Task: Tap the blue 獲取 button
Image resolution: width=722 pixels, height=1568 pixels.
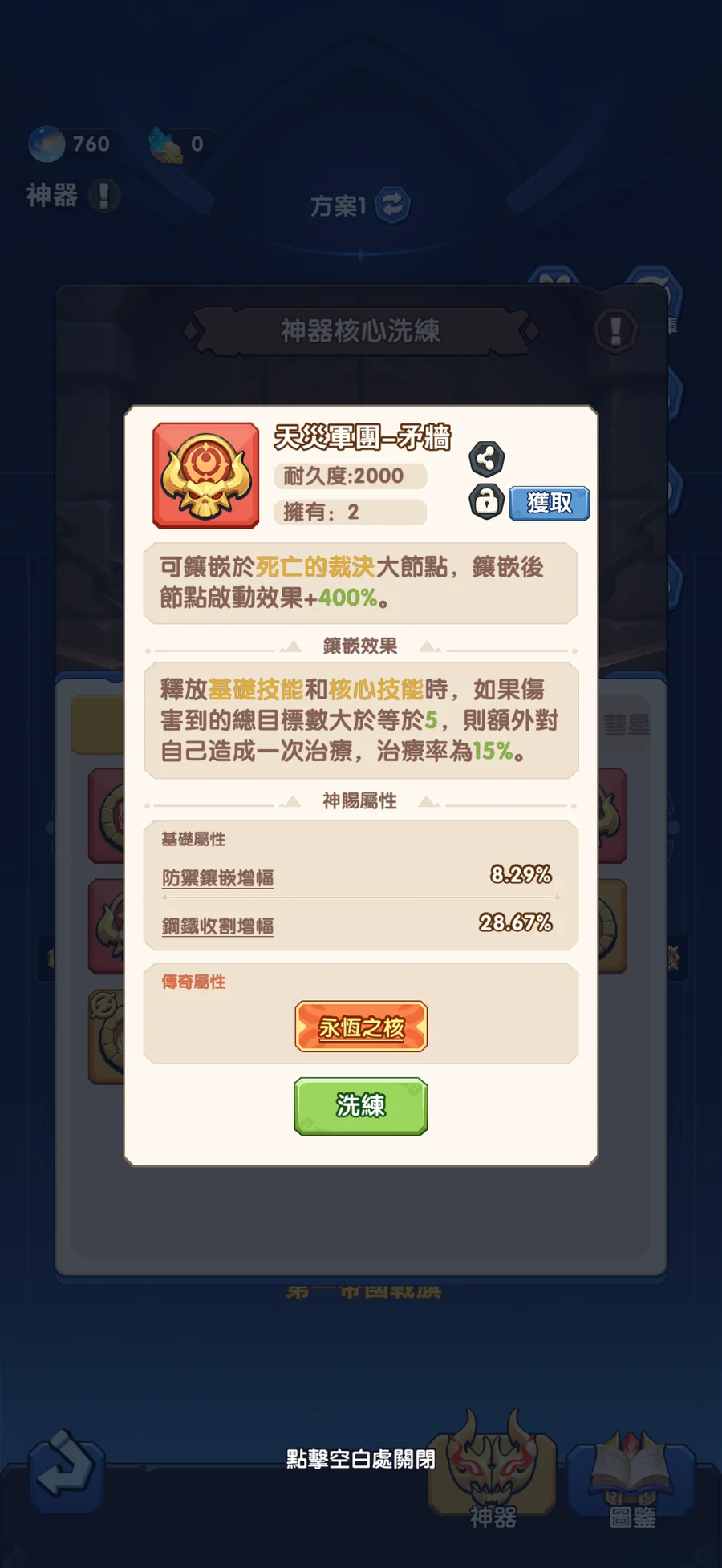Action: tap(550, 503)
